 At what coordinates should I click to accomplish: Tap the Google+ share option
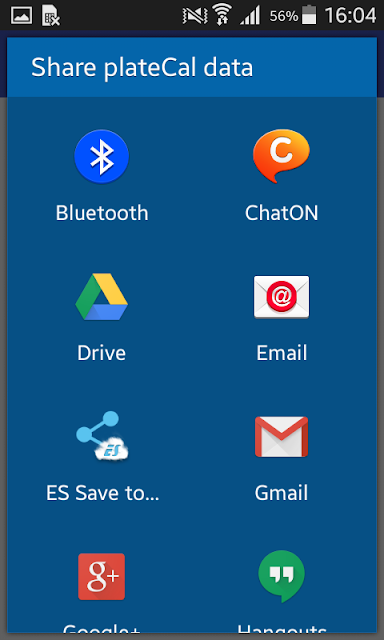[x=102, y=588]
